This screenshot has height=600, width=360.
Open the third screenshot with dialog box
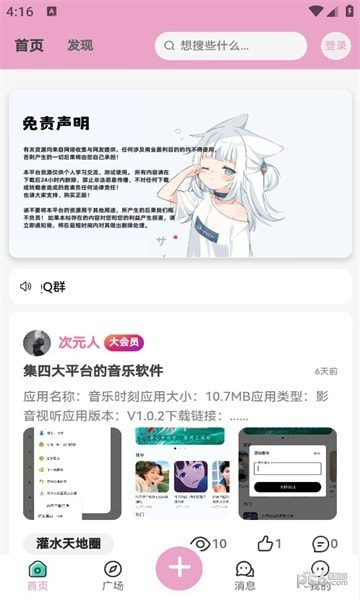(288, 473)
